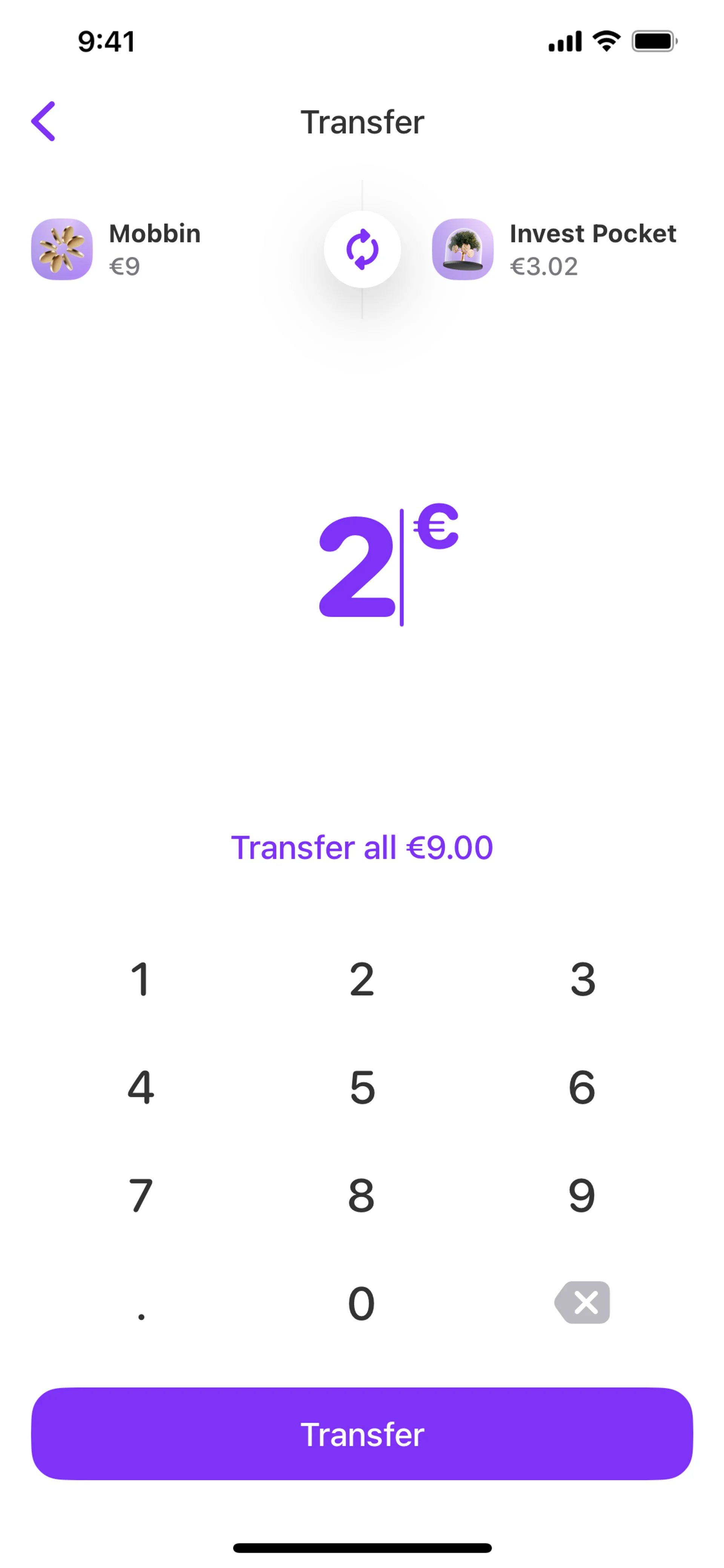Delete the last entered digit
Screen dimensions: 724x1568
[x=582, y=1303]
